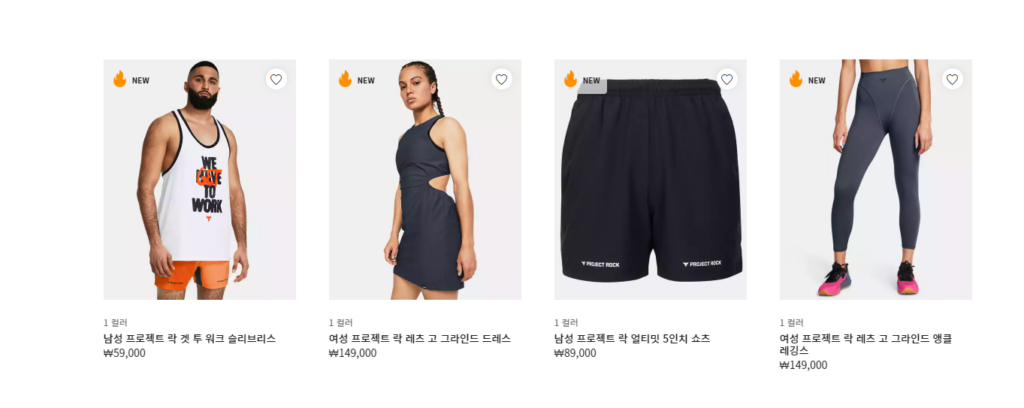Favorite the 레츠 고 그라인드 드레스
The height and width of the screenshot is (408, 1024).
click(x=502, y=79)
